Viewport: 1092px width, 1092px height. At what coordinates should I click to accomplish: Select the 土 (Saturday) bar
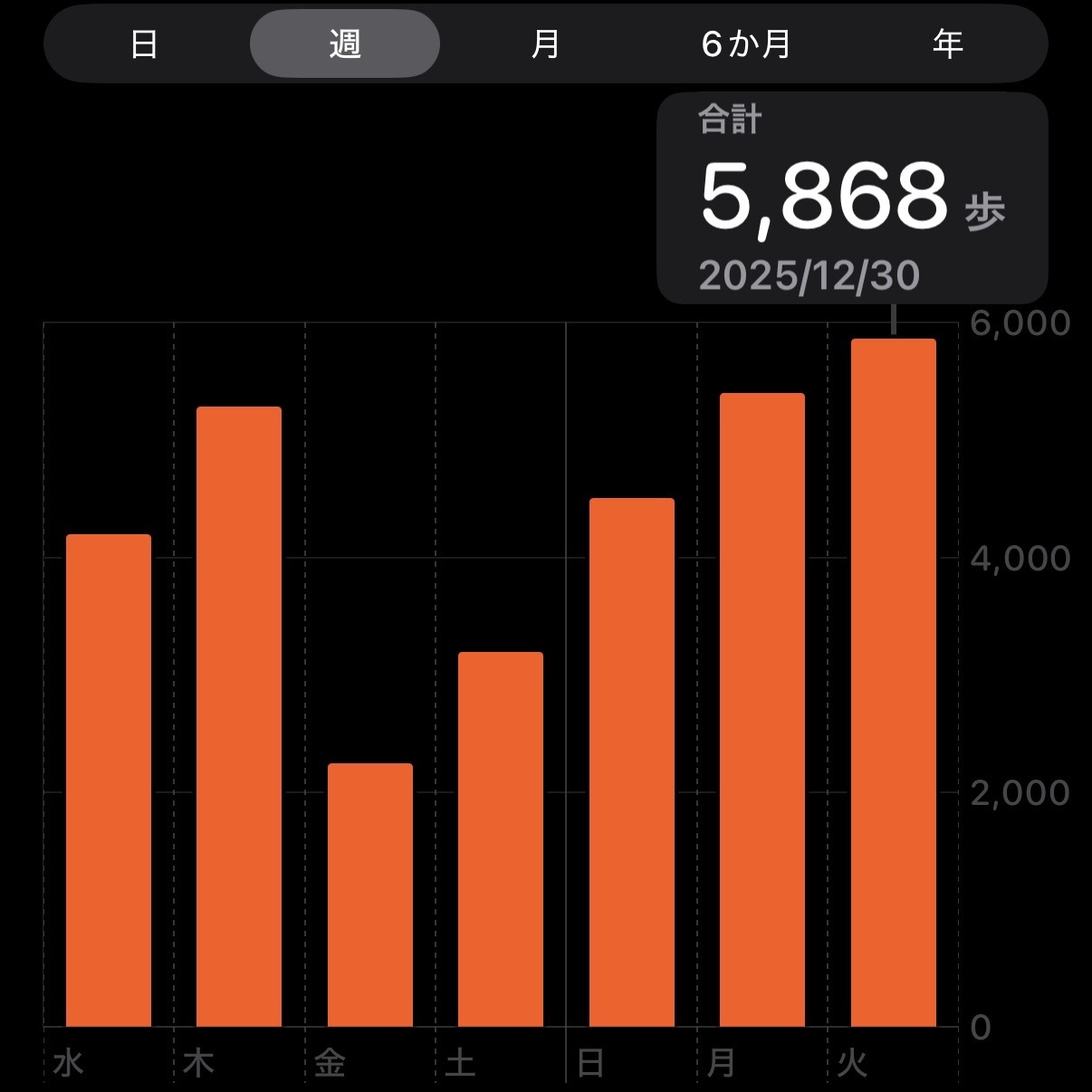coord(501,839)
